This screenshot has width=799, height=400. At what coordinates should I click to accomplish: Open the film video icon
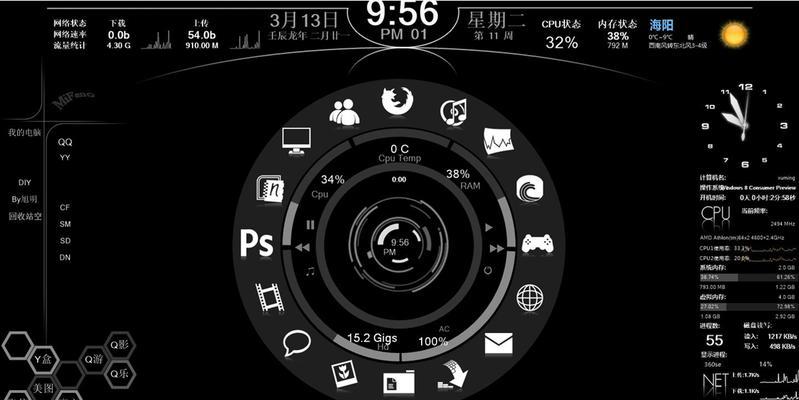point(267,296)
